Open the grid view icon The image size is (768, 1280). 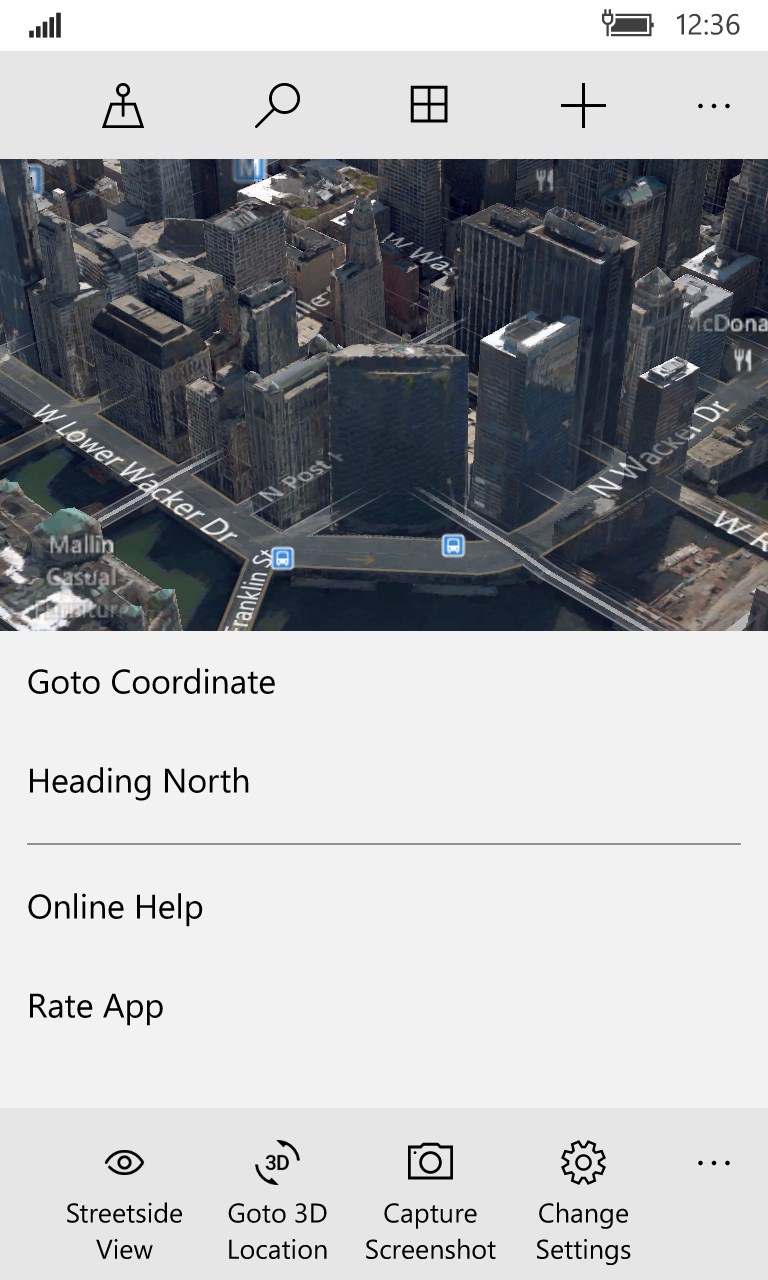point(429,105)
